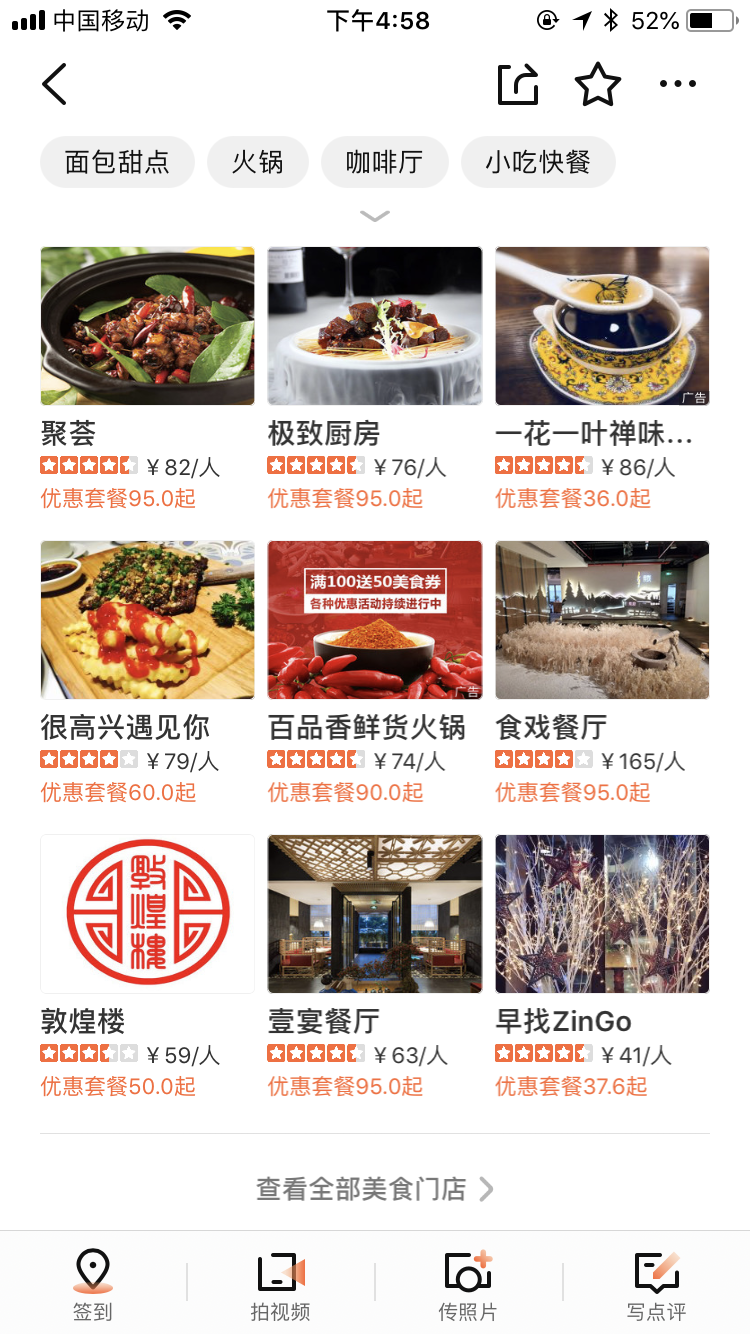The image size is (750, 1334).
Task: Choose the 咖啡厅 chip
Action: (x=385, y=162)
